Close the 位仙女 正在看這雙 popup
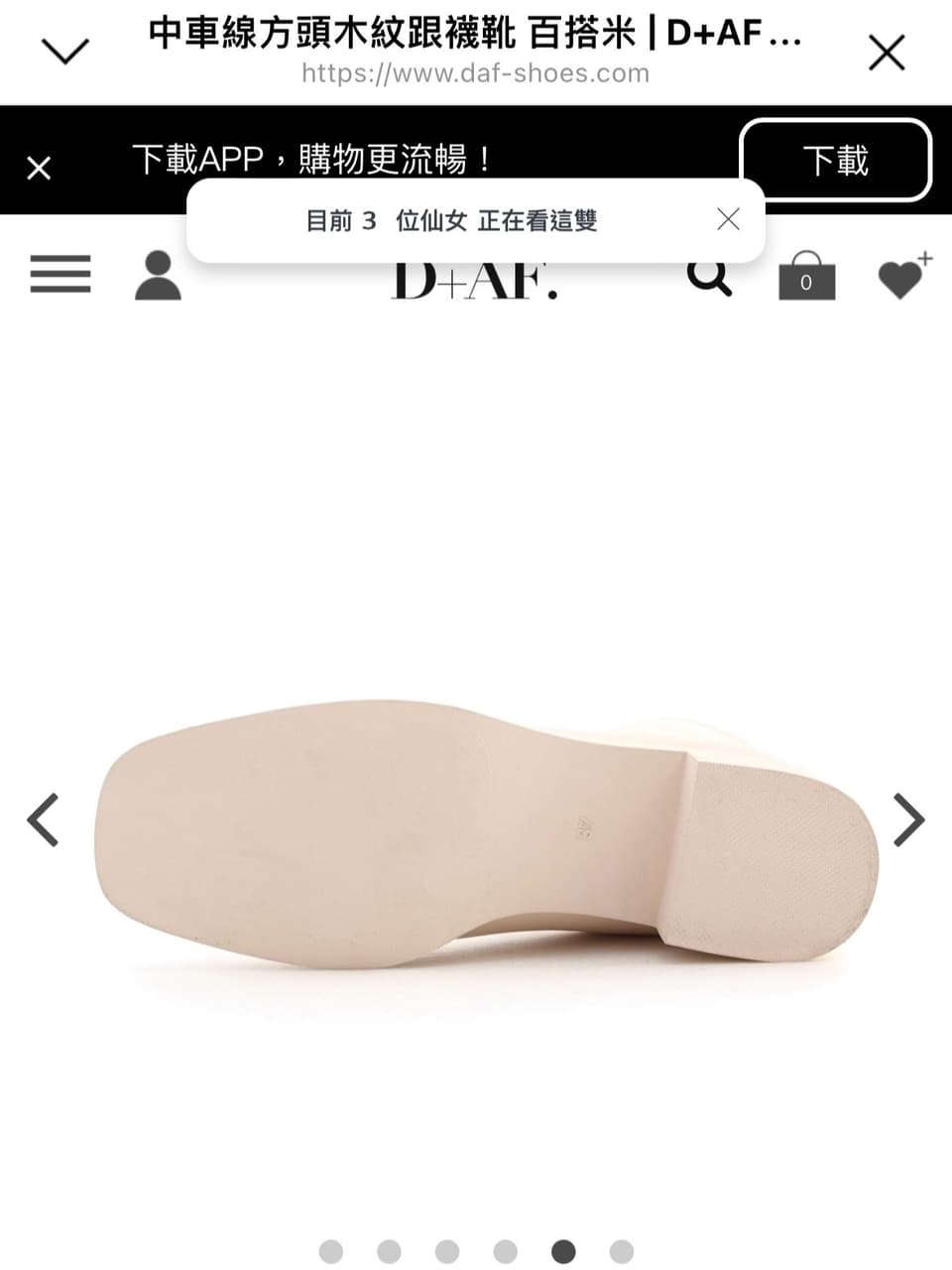The width and height of the screenshot is (952, 1270). (x=728, y=219)
